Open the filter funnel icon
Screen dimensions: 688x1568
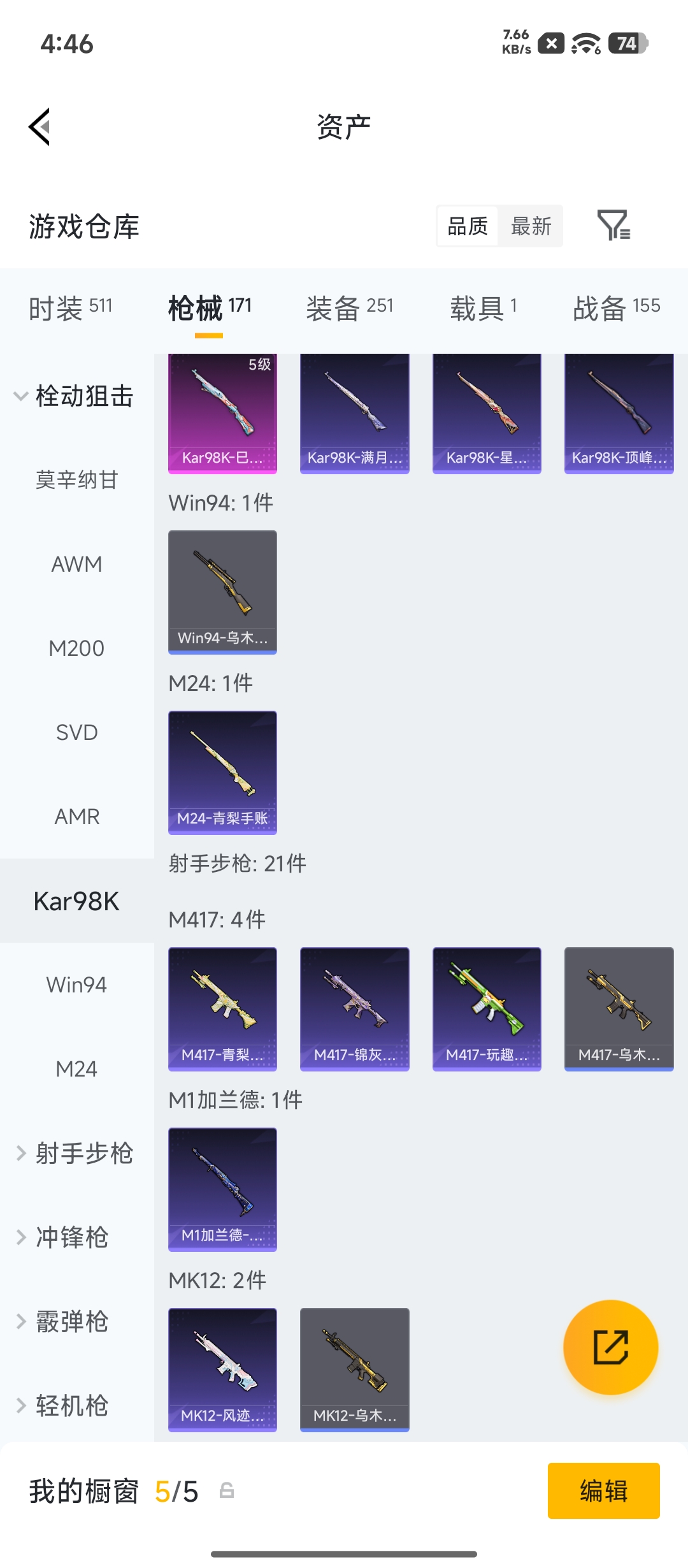(614, 226)
